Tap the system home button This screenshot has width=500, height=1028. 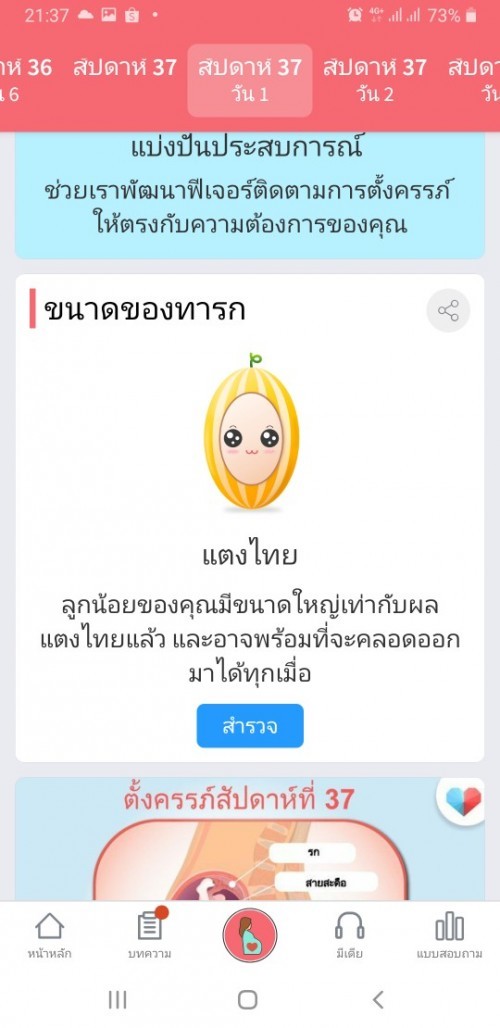click(x=248, y=999)
